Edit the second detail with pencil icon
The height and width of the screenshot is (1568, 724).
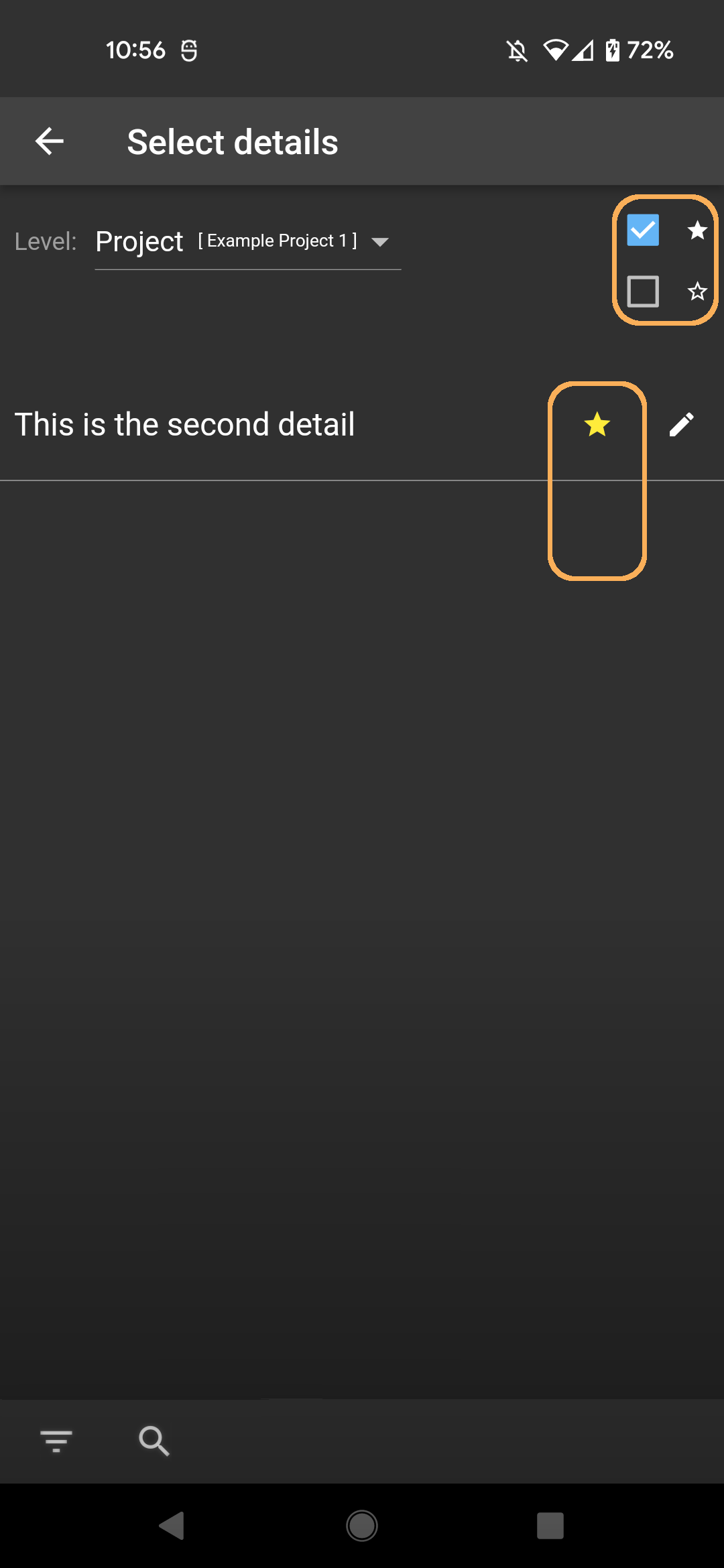(681, 424)
